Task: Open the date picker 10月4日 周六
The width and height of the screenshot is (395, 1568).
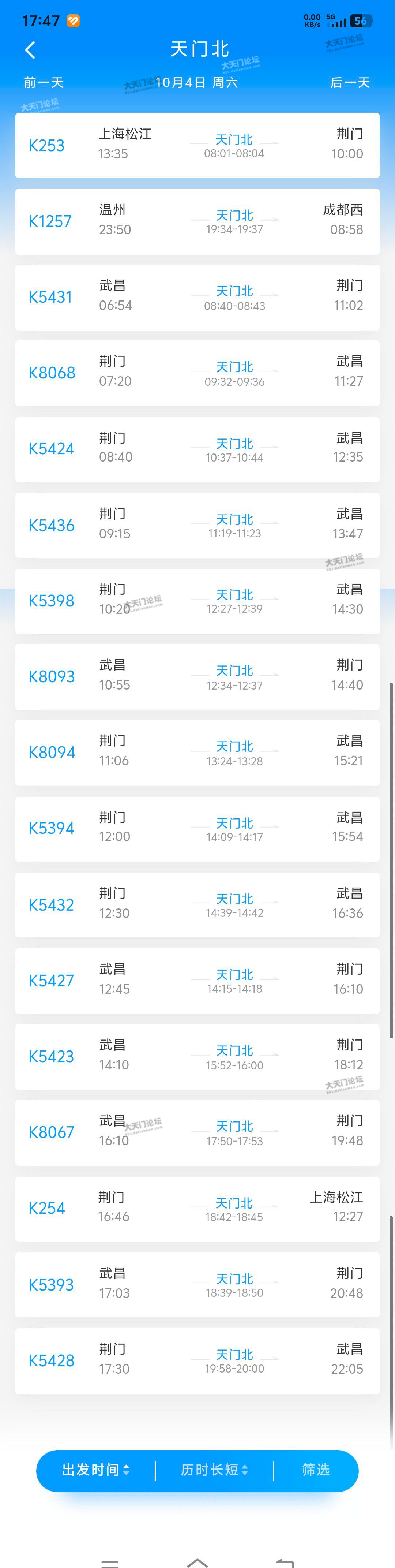Action: pos(197,83)
